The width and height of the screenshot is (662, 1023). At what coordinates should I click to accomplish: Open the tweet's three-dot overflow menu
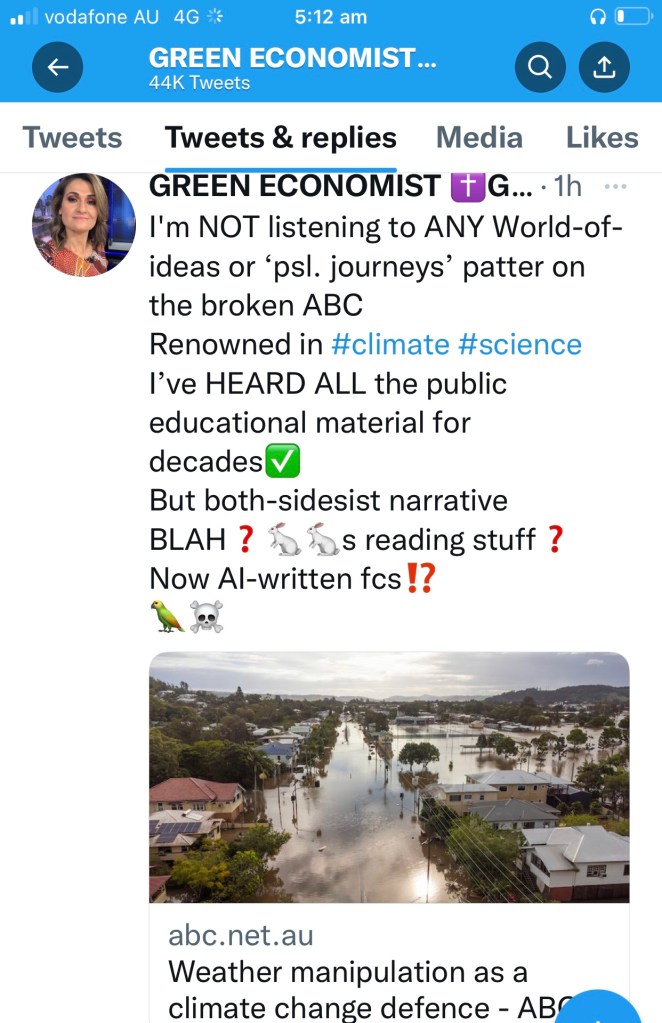tap(616, 187)
